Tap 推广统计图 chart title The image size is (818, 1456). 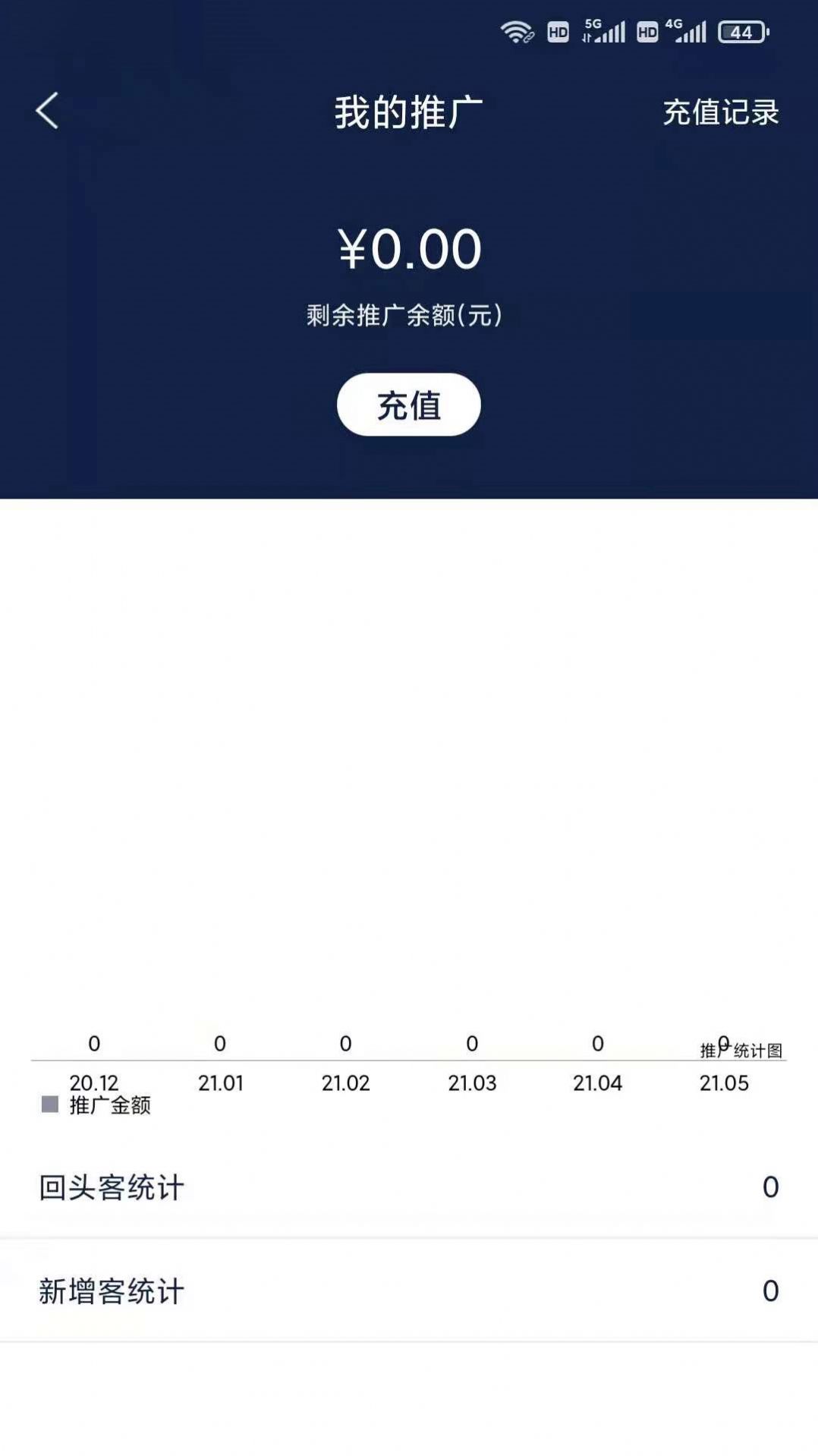point(742,1050)
